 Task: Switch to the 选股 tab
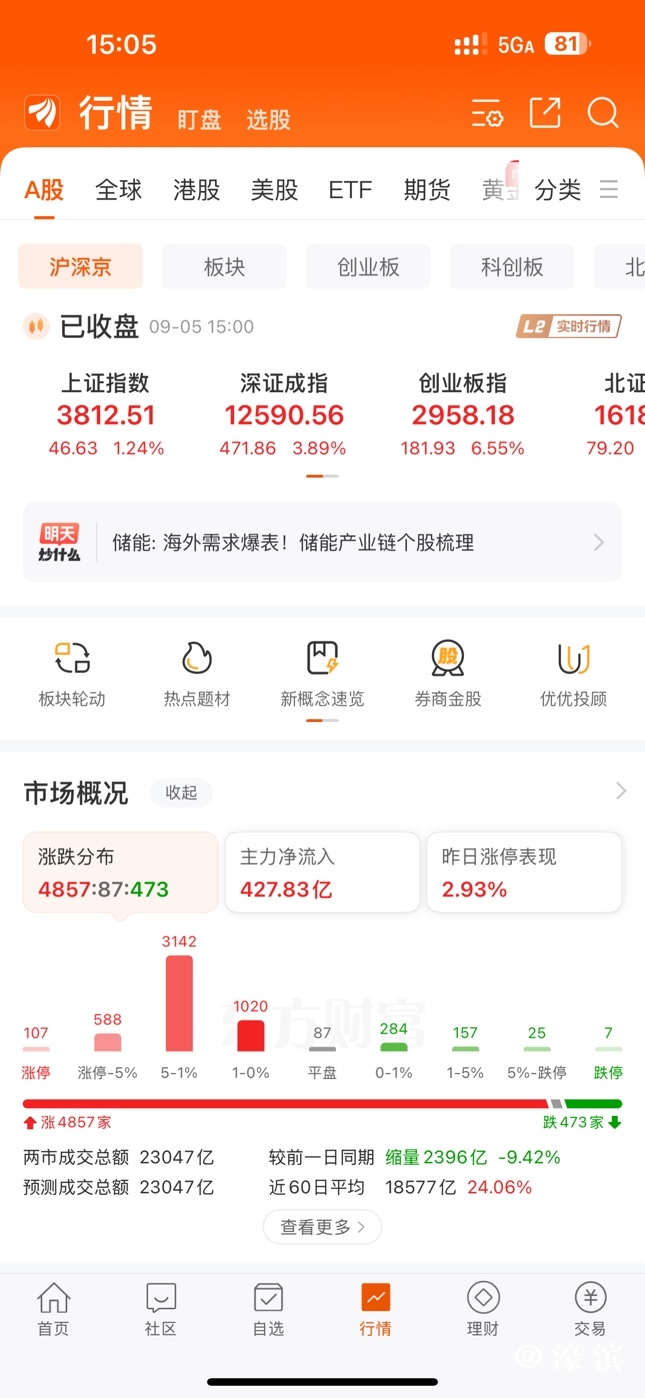[268, 120]
